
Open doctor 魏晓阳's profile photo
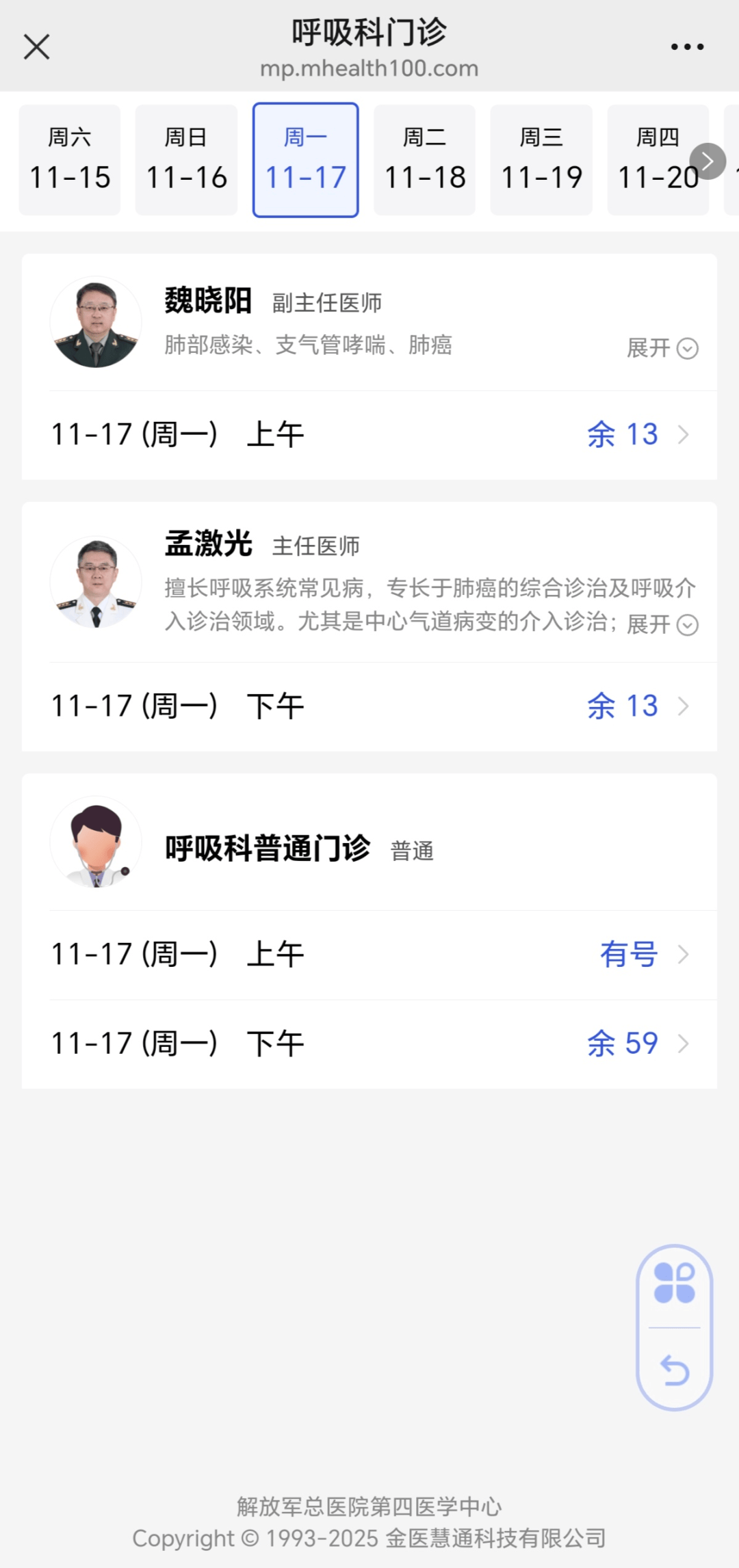[96, 321]
